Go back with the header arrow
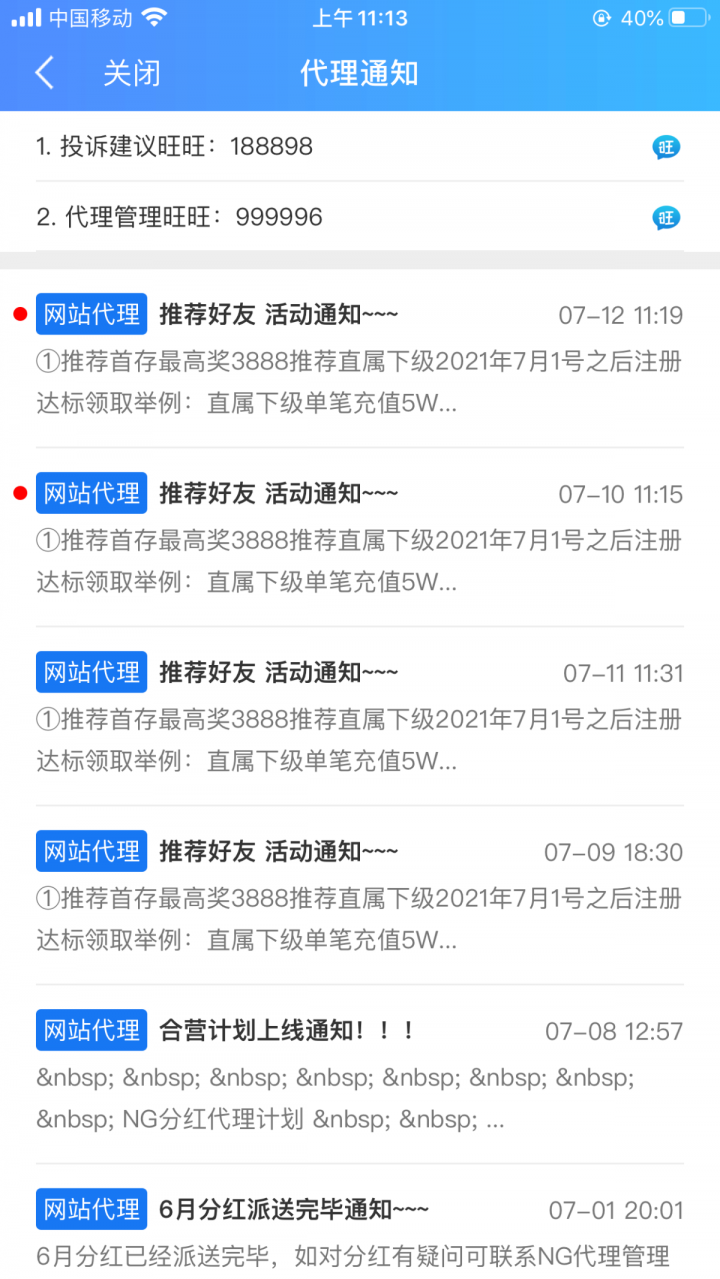Screen dimensions: 720x1279 point(44,73)
